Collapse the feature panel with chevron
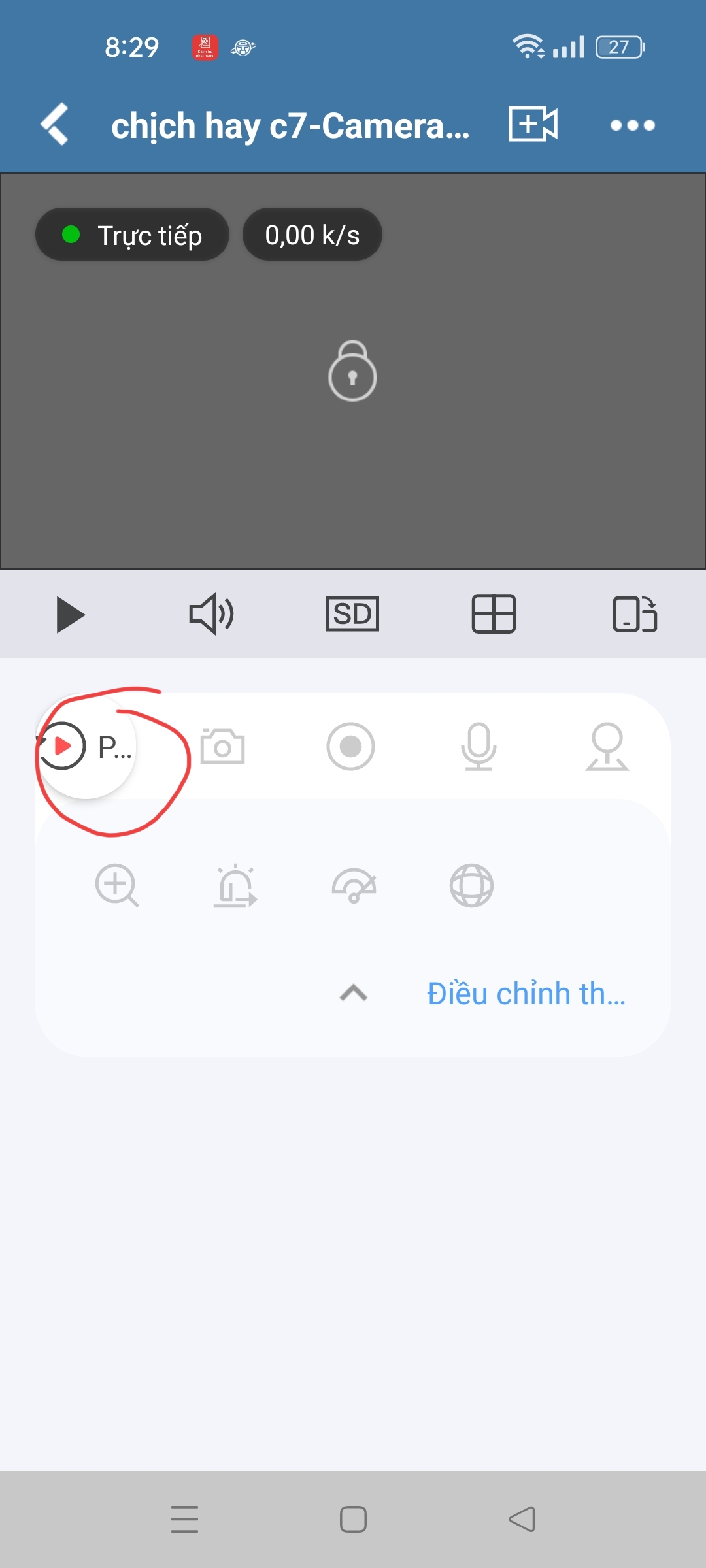The height and width of the screenshot is (1568, 706). click(354, 993)
